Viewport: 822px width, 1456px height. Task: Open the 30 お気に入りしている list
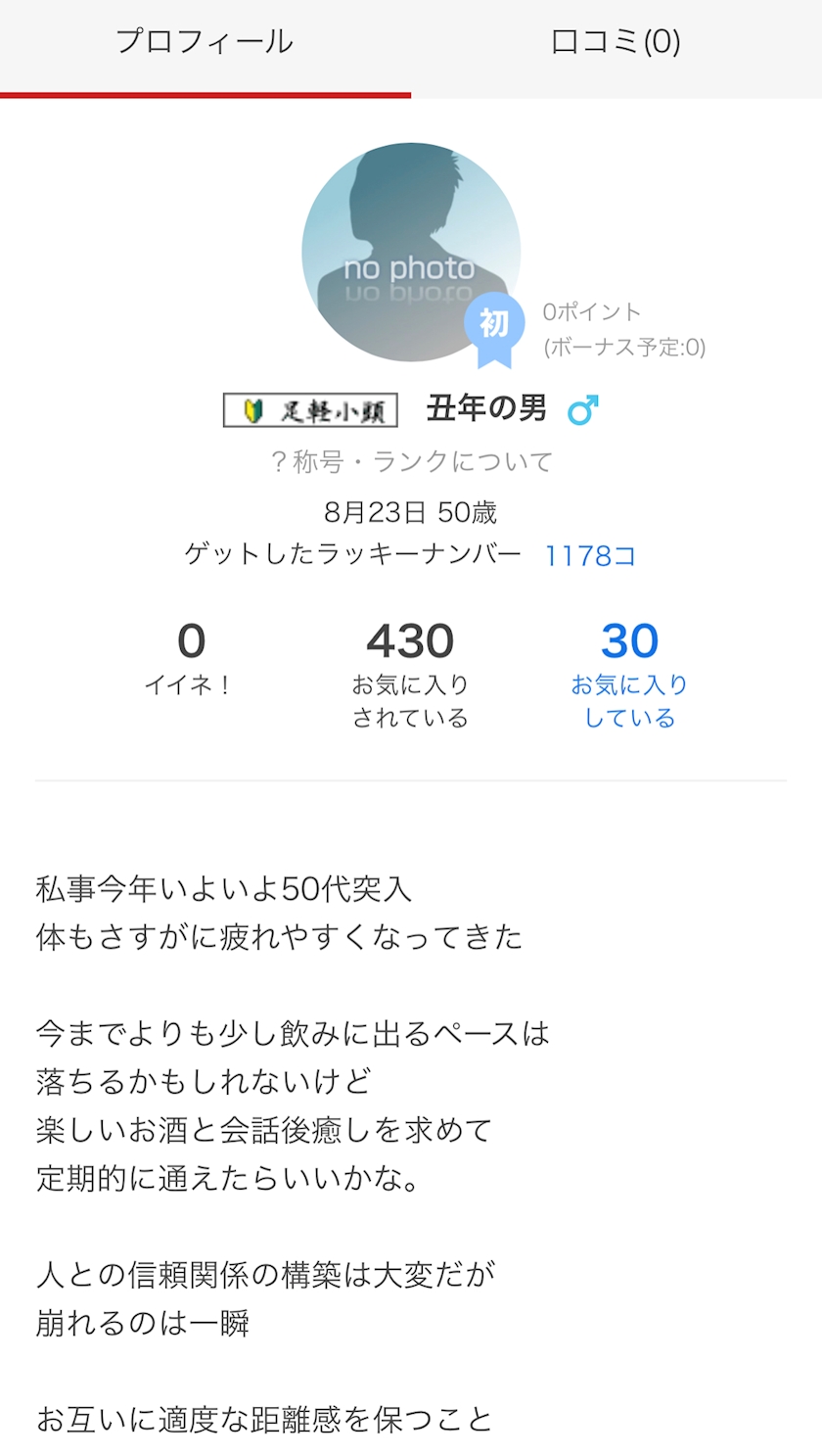(629, 674)
